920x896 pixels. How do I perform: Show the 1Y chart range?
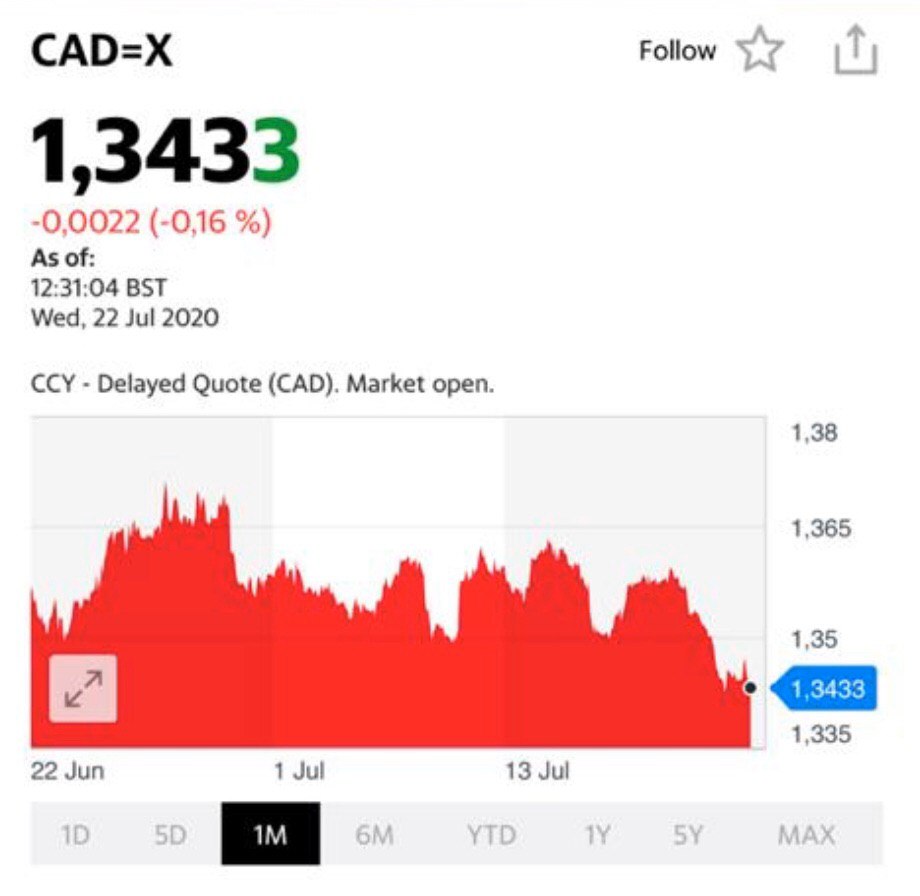point(597,834)
